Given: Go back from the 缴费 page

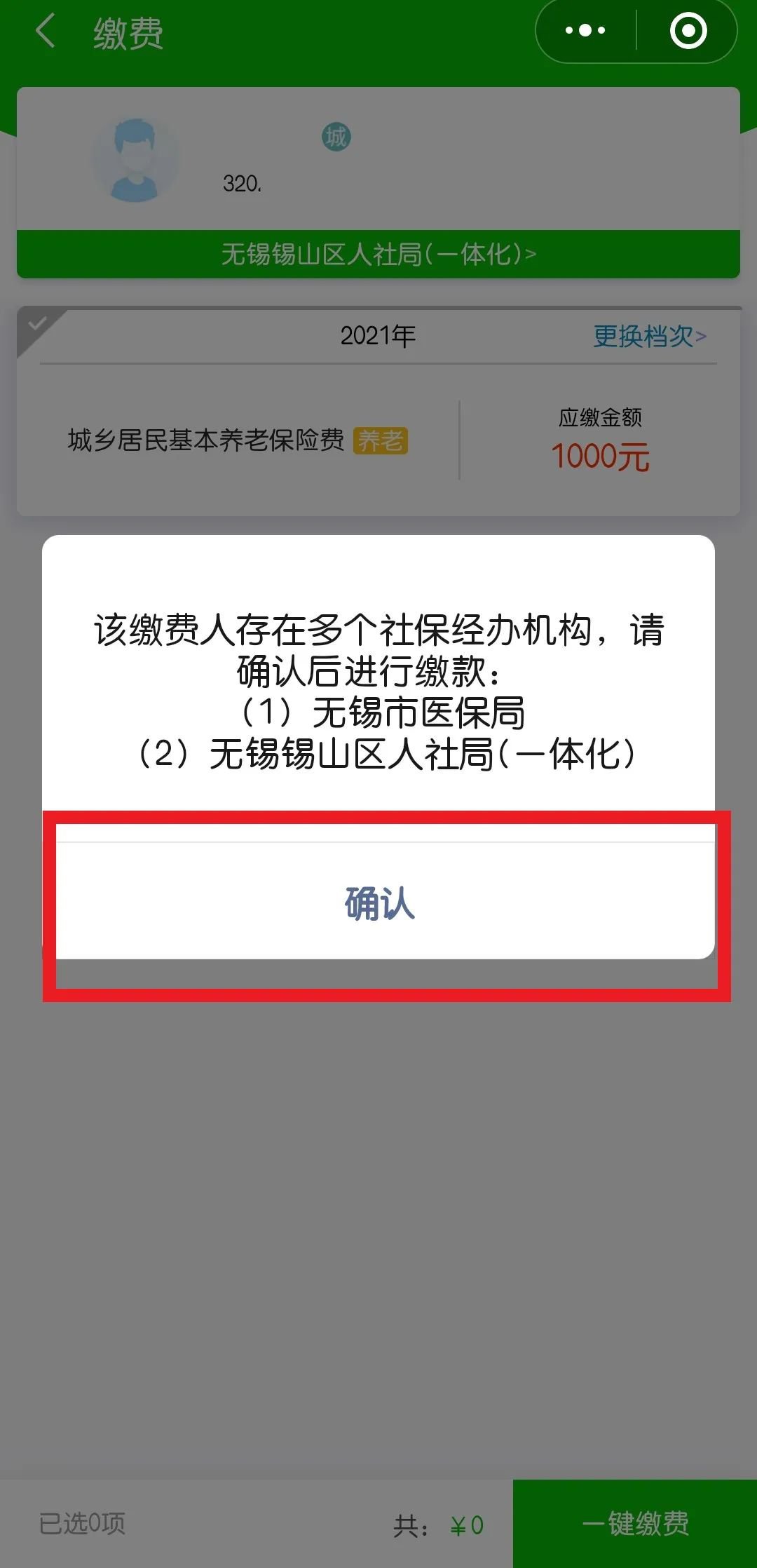Looking at the screenshot, I should point(46,32).
